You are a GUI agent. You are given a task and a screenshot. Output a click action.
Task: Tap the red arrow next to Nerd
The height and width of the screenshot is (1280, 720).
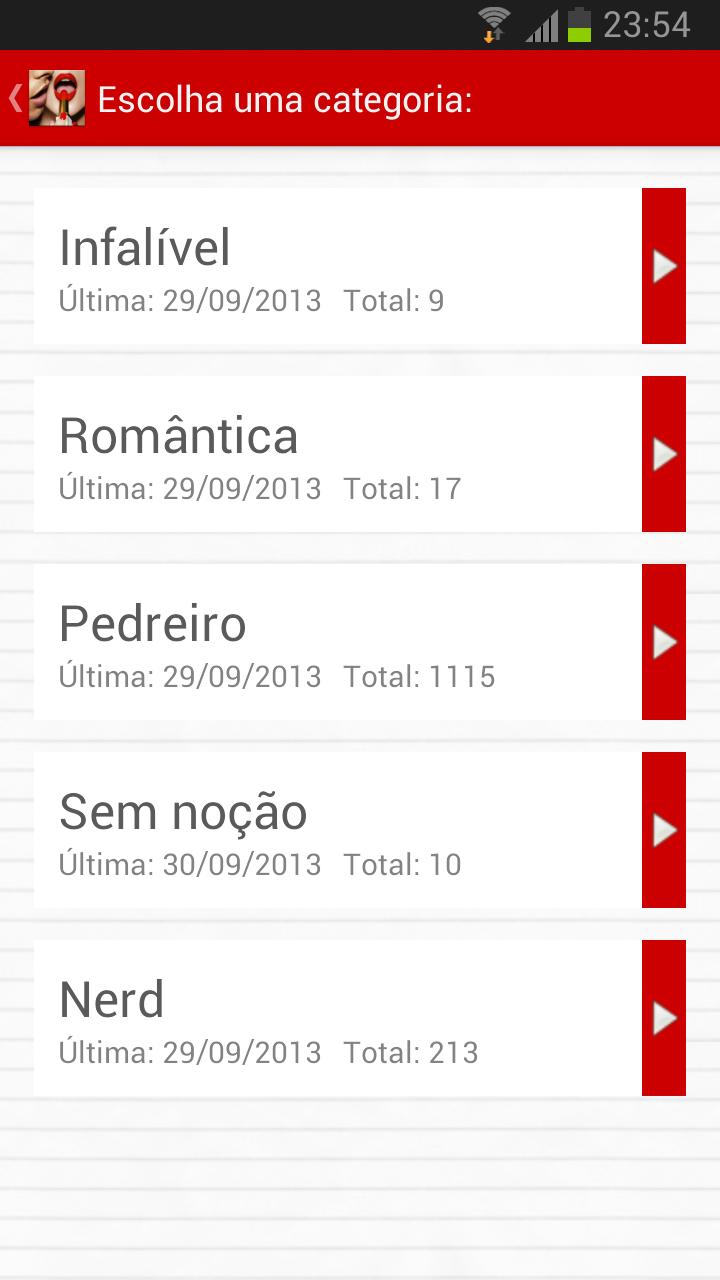tap(663, 1017)
